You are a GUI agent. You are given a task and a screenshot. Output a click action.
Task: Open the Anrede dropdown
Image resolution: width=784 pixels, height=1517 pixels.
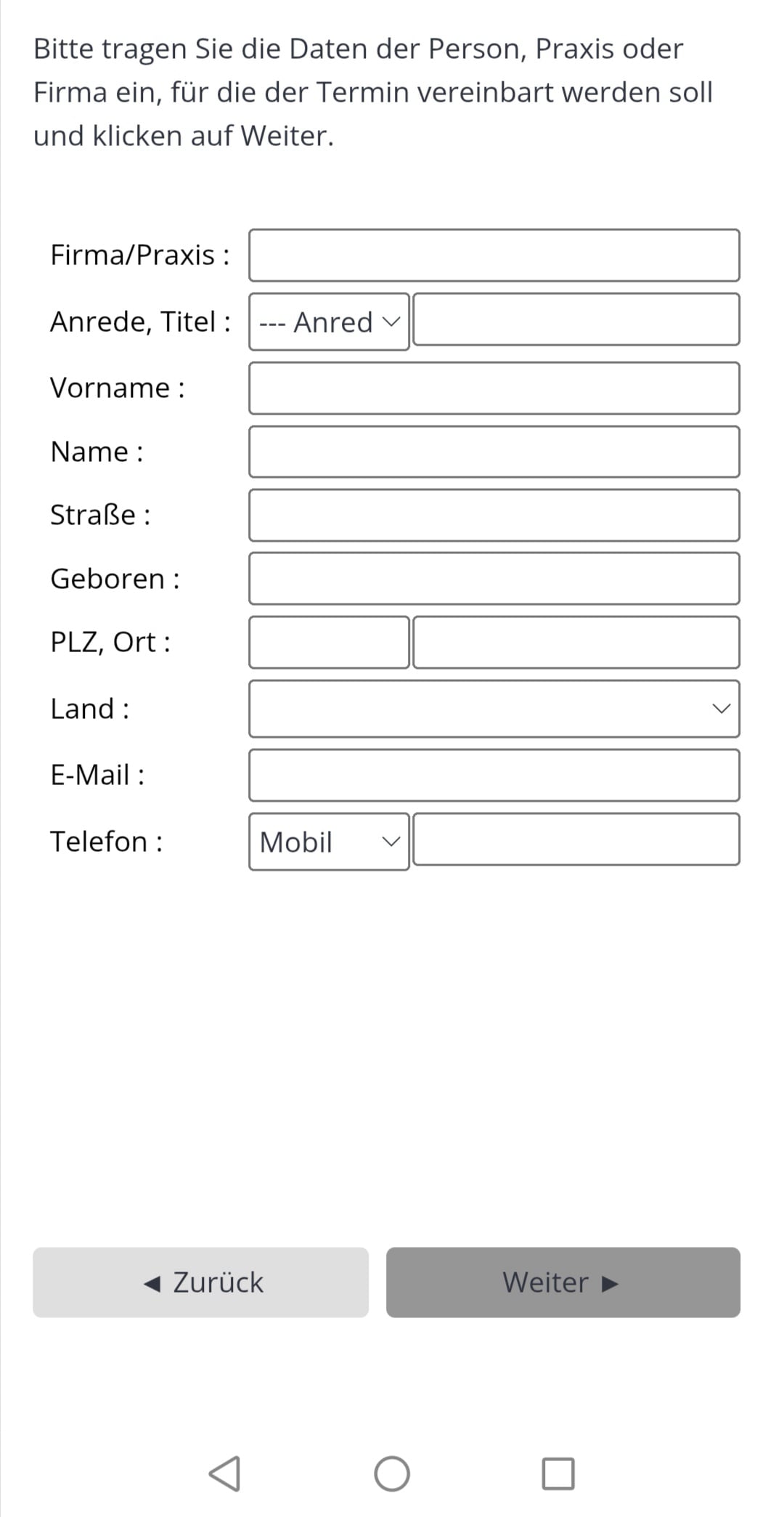pos(329,322)
